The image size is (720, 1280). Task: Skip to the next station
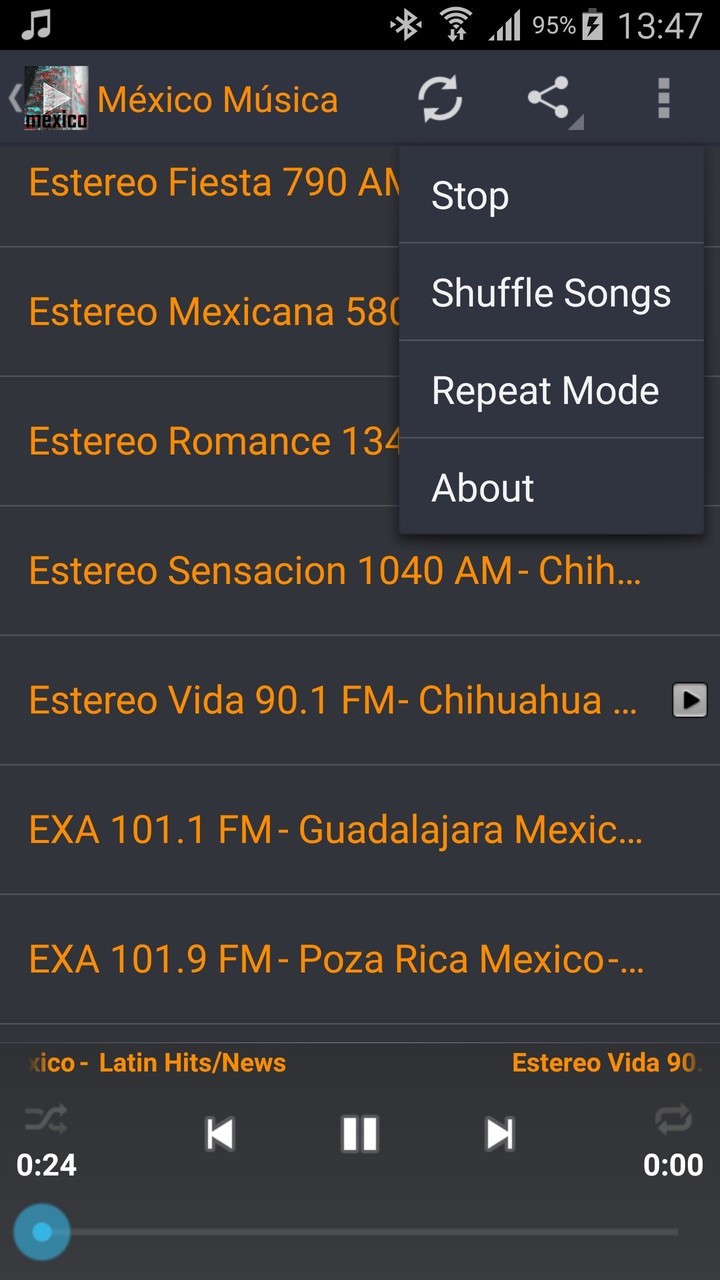[499, 1133]
